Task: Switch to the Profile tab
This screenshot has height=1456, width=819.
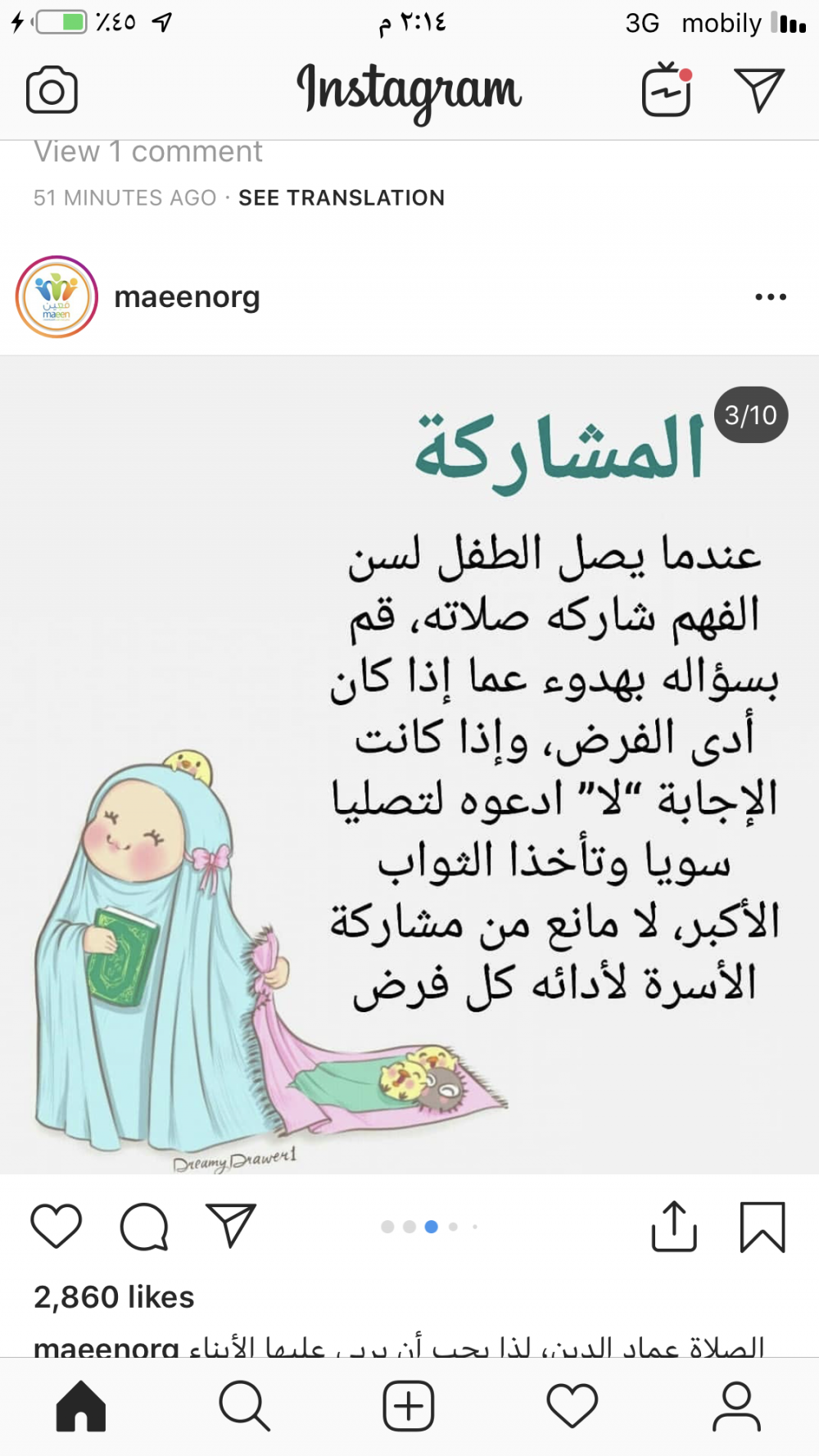Action: pyautogui.click(x=736, y=1406)
